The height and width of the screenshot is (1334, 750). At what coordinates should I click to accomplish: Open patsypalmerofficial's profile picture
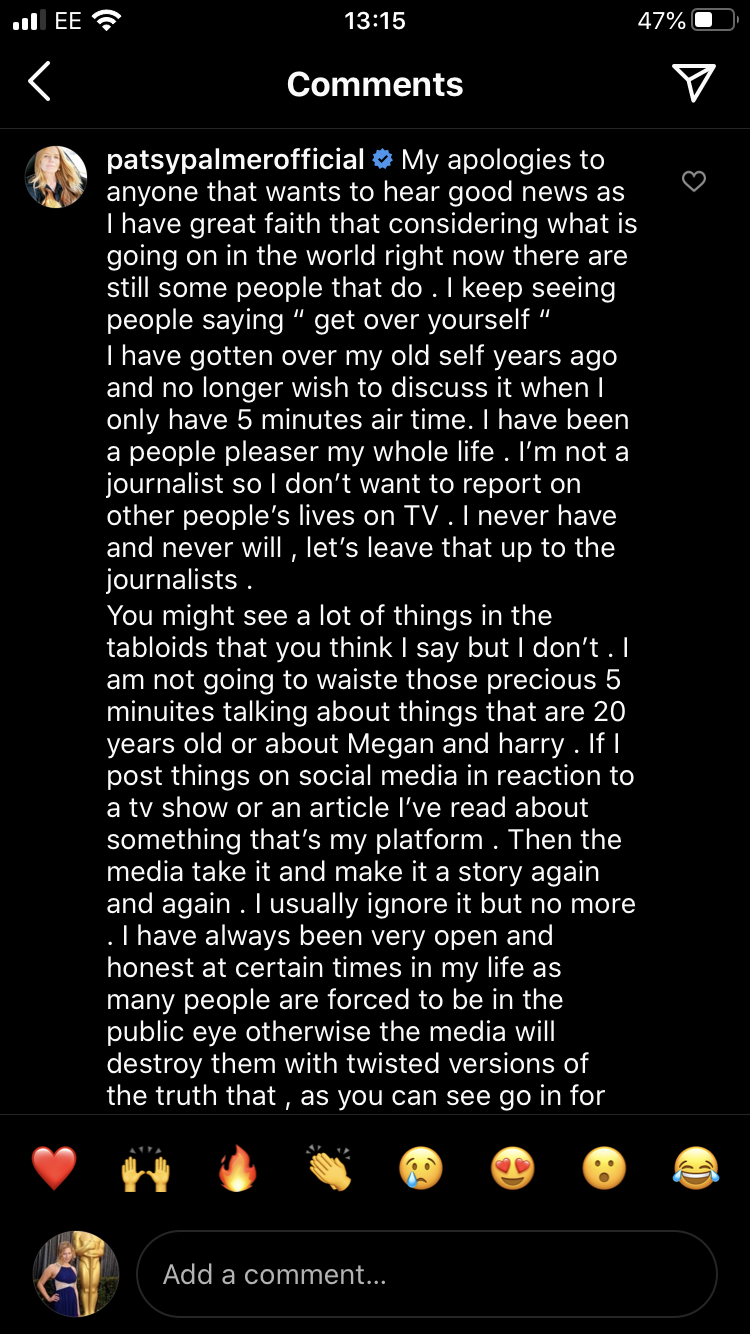[x=56, y=177]
